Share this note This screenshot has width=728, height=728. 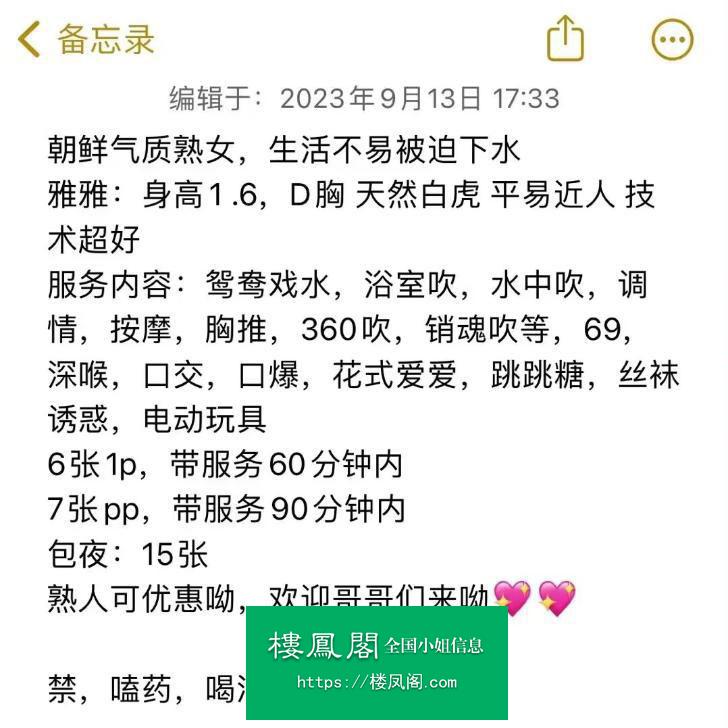[x=565, y=39]
